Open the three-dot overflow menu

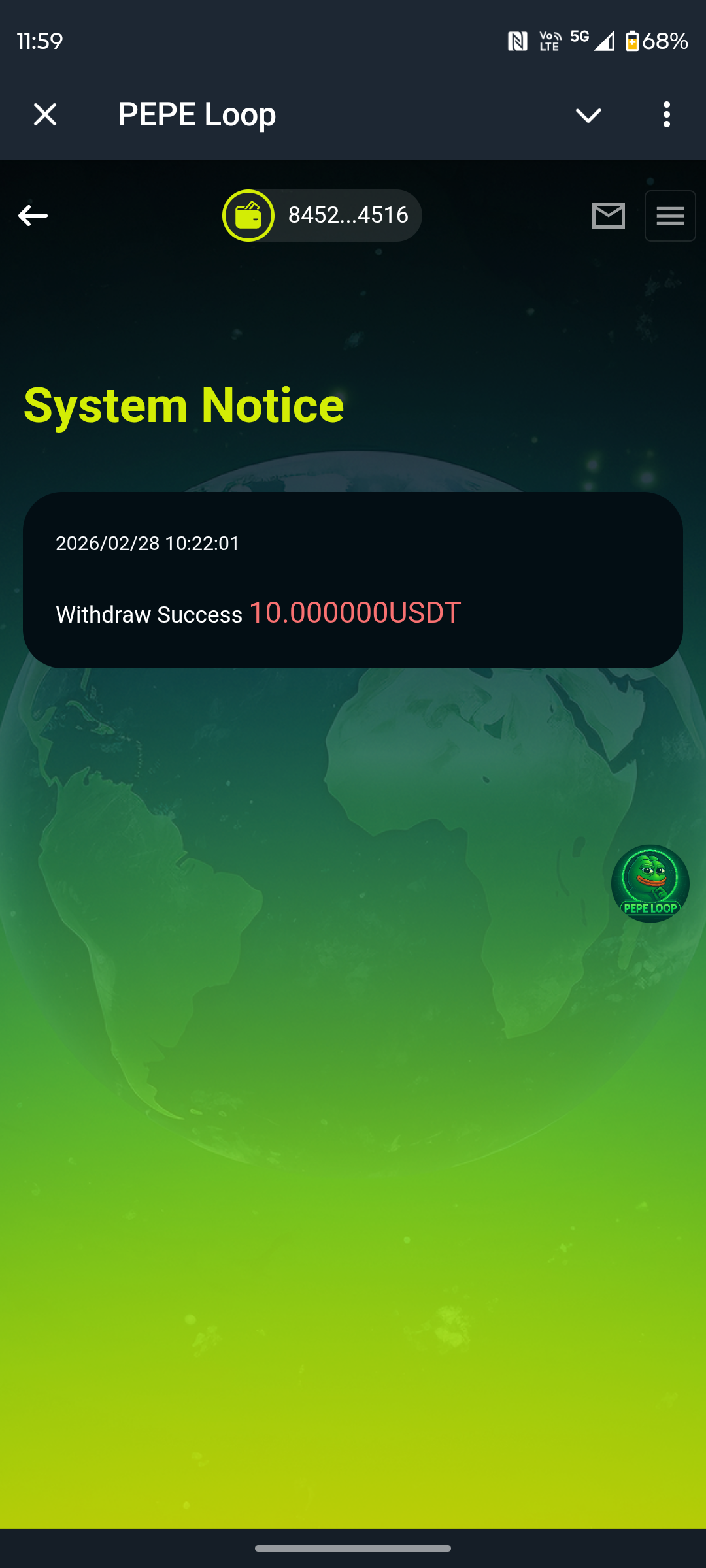[666, 115]
